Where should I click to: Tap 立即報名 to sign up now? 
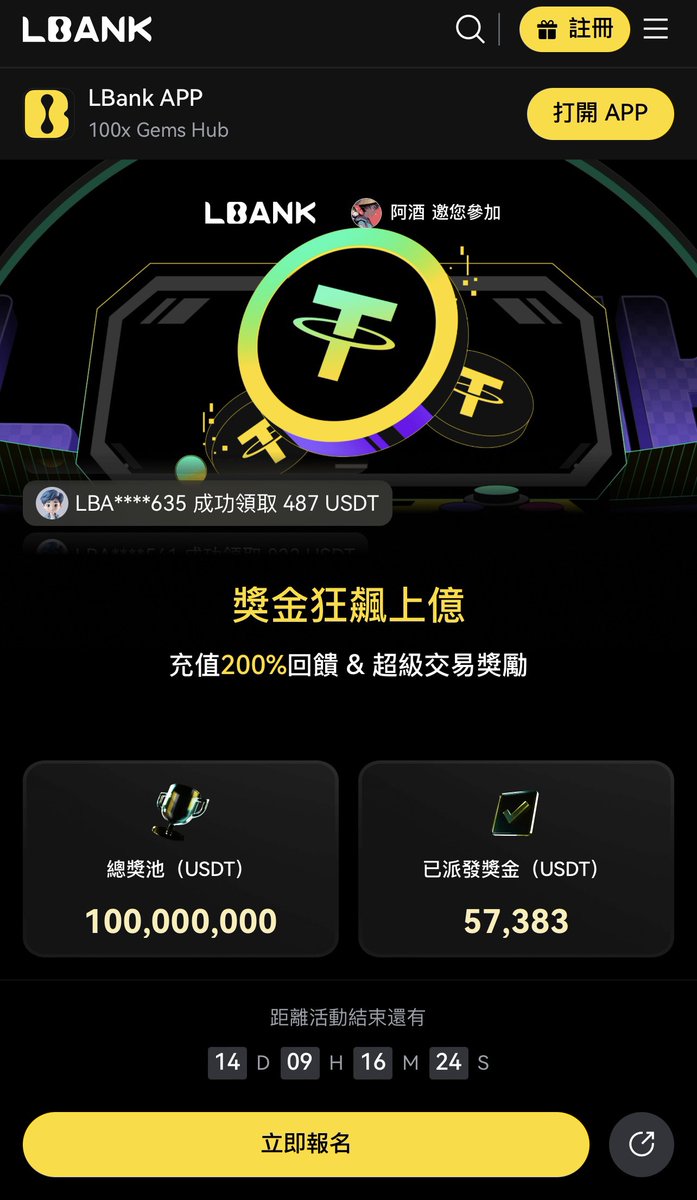coord(306,1144)
